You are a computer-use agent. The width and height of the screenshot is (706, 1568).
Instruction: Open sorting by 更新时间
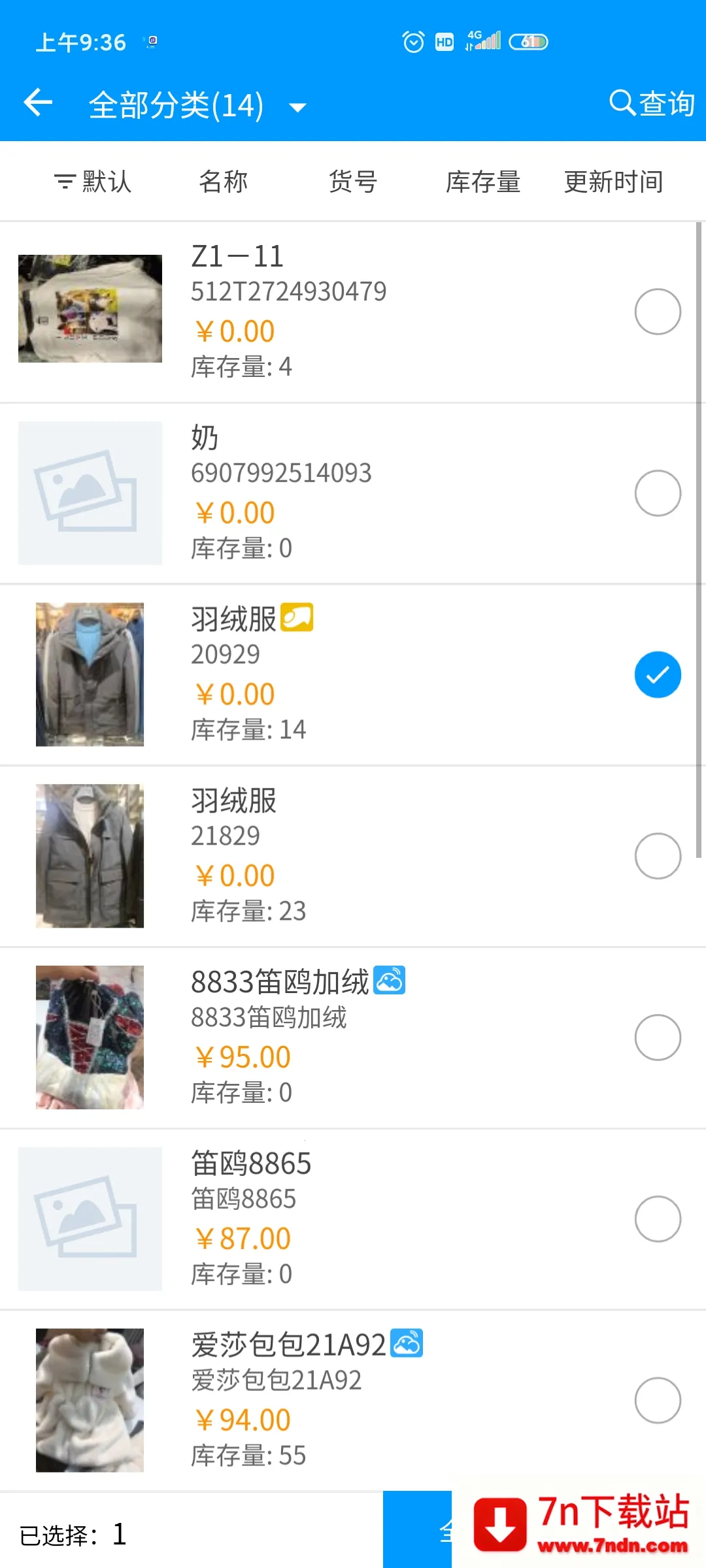(613, 182)
